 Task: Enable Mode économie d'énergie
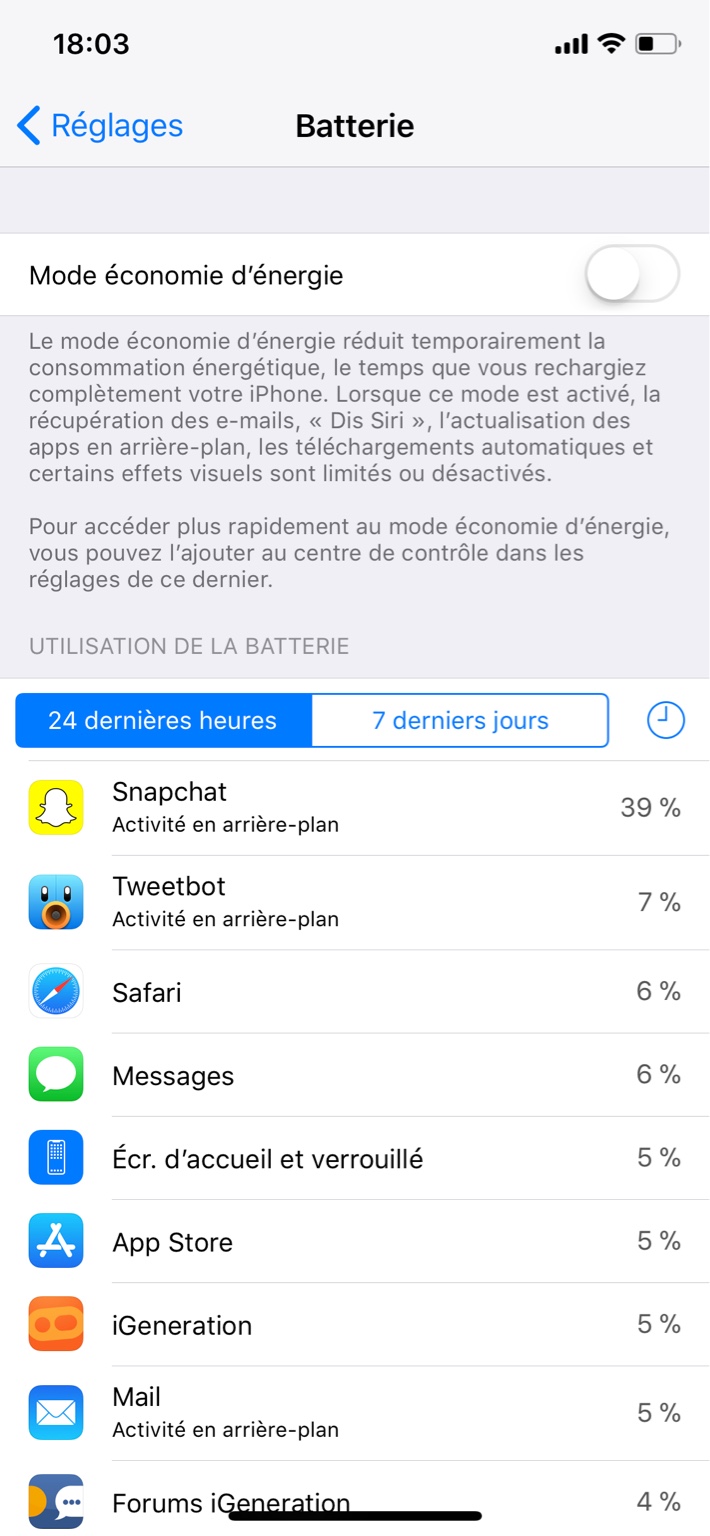click(x=632, y=274)
